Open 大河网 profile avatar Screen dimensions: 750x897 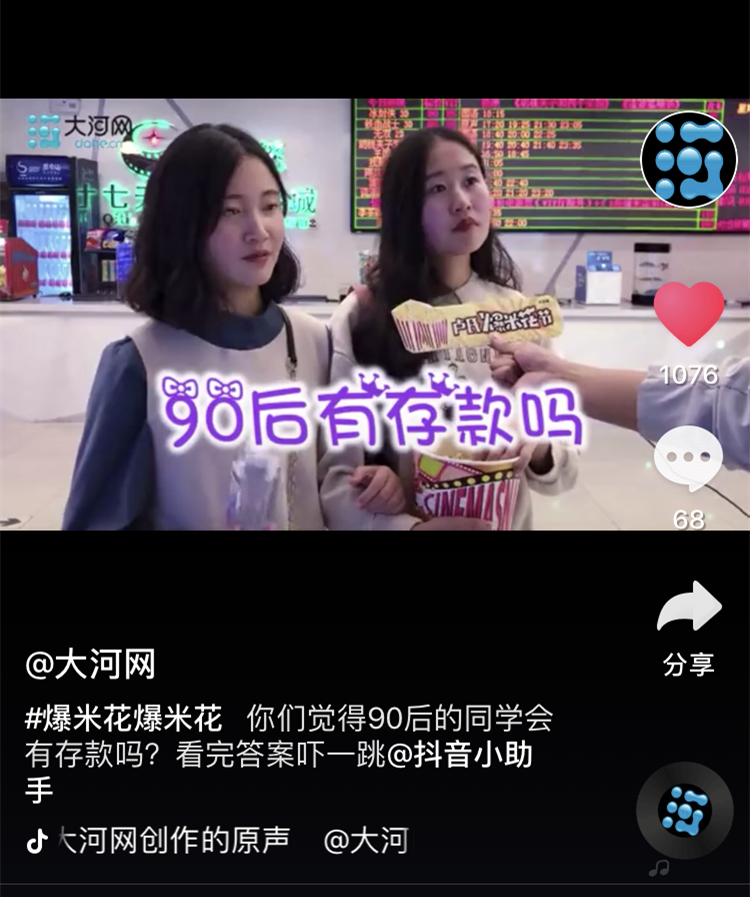(x=689, y=159)
